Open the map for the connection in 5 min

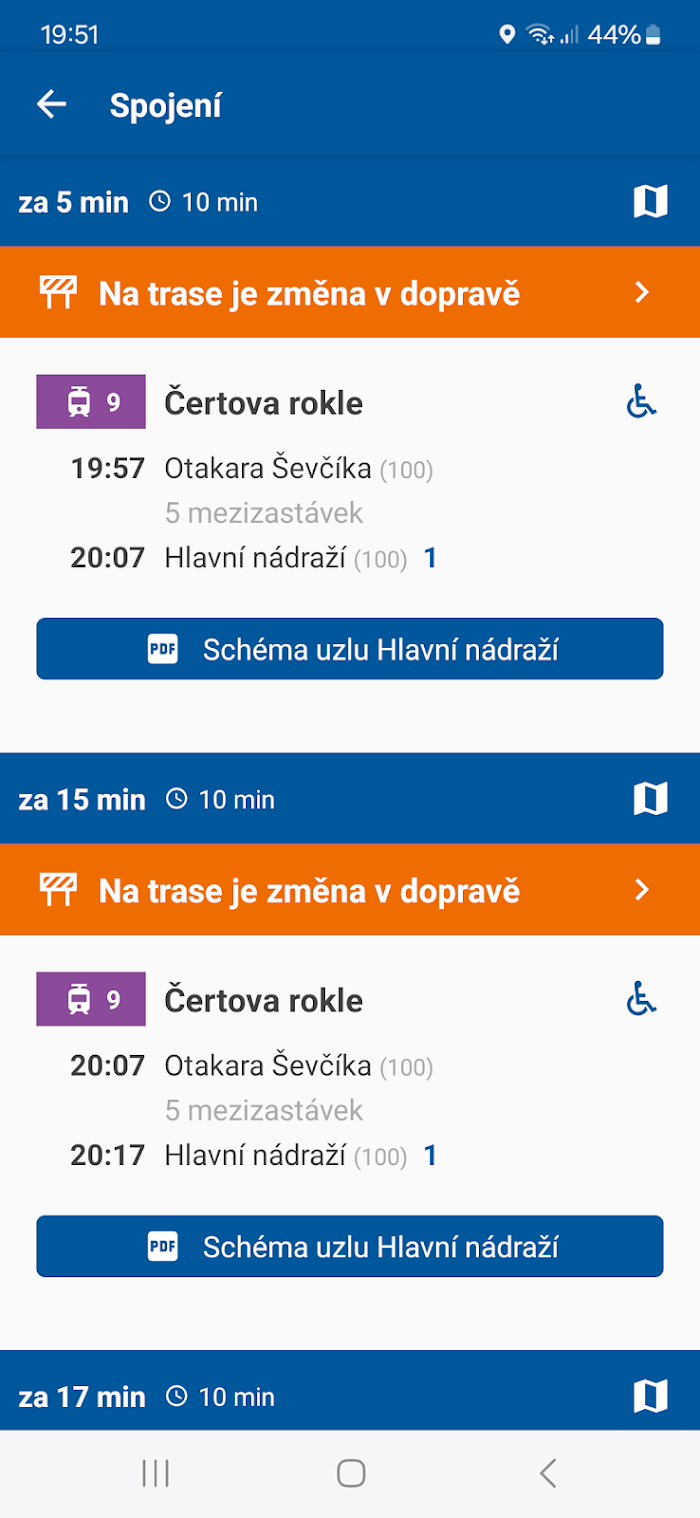click(x=651, y=202)
